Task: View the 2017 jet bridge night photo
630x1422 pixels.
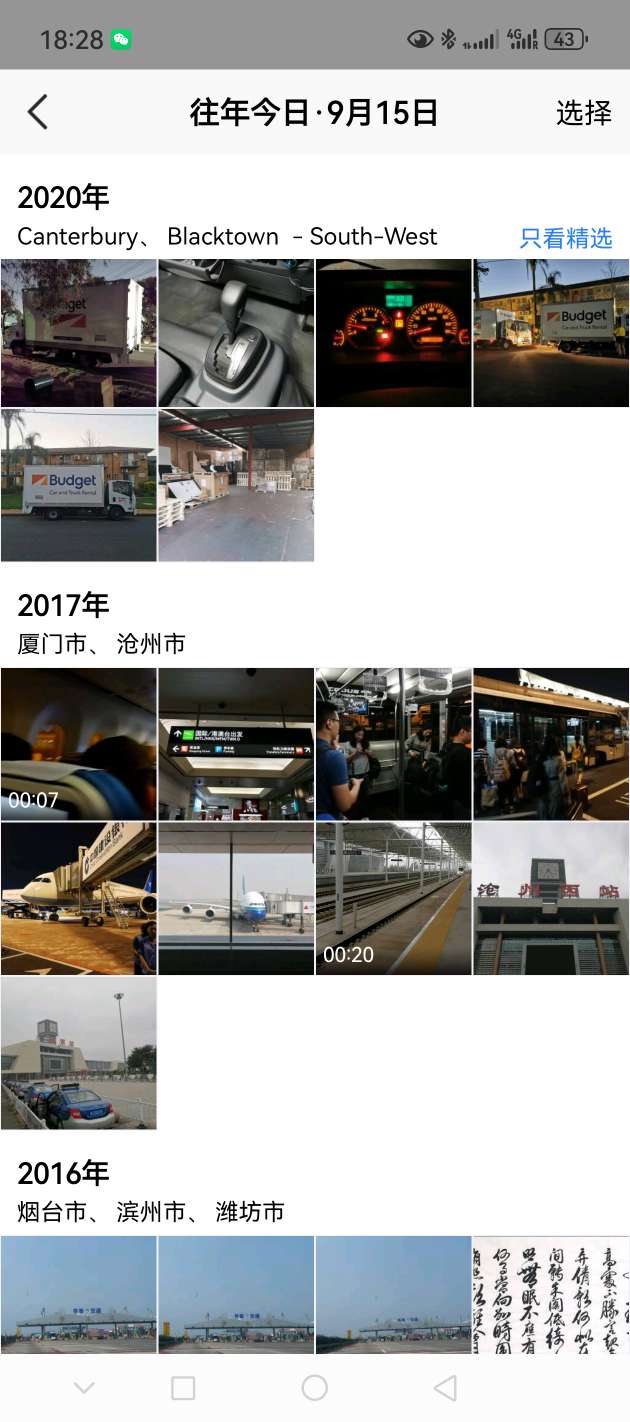Action: point(78,898)
